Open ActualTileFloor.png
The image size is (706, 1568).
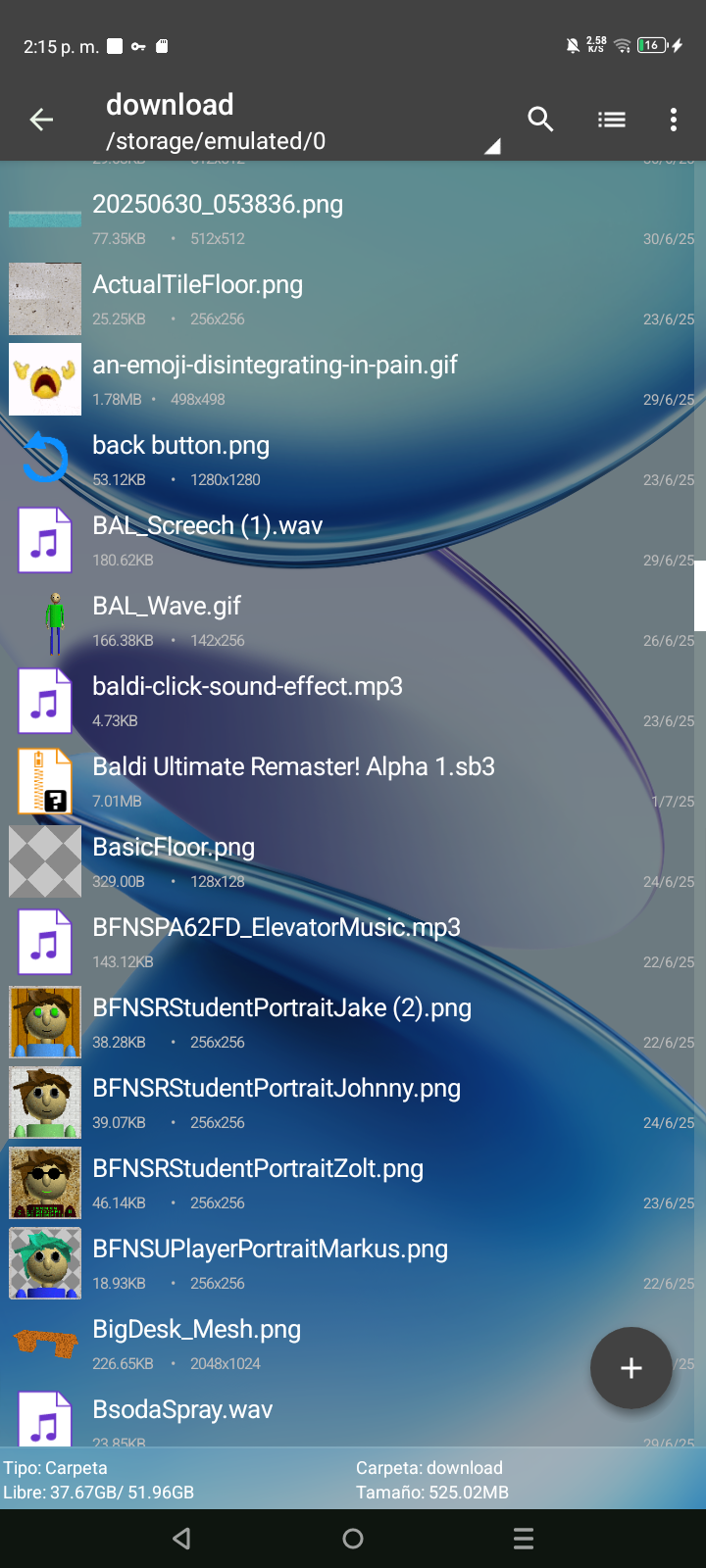(x=198, y=285)
